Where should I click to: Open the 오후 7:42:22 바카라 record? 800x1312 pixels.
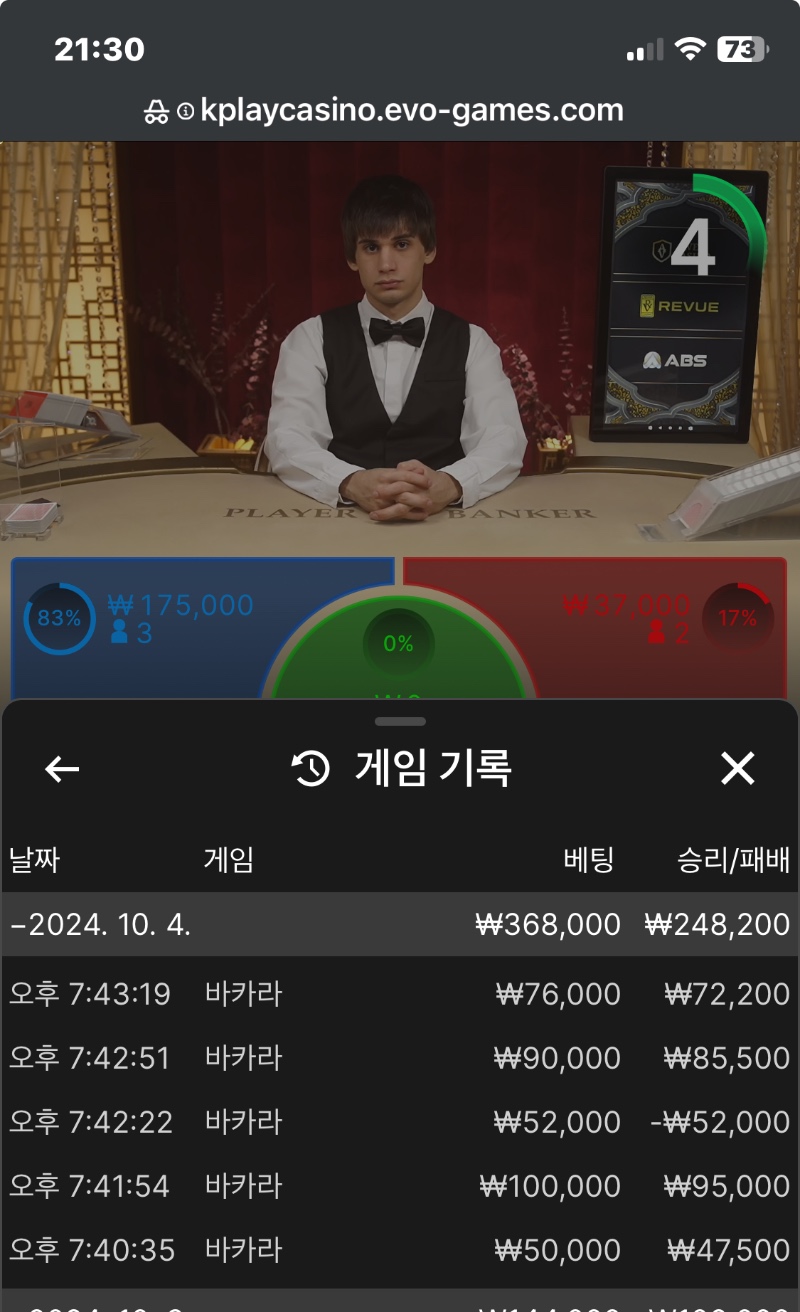[400, 1122]
